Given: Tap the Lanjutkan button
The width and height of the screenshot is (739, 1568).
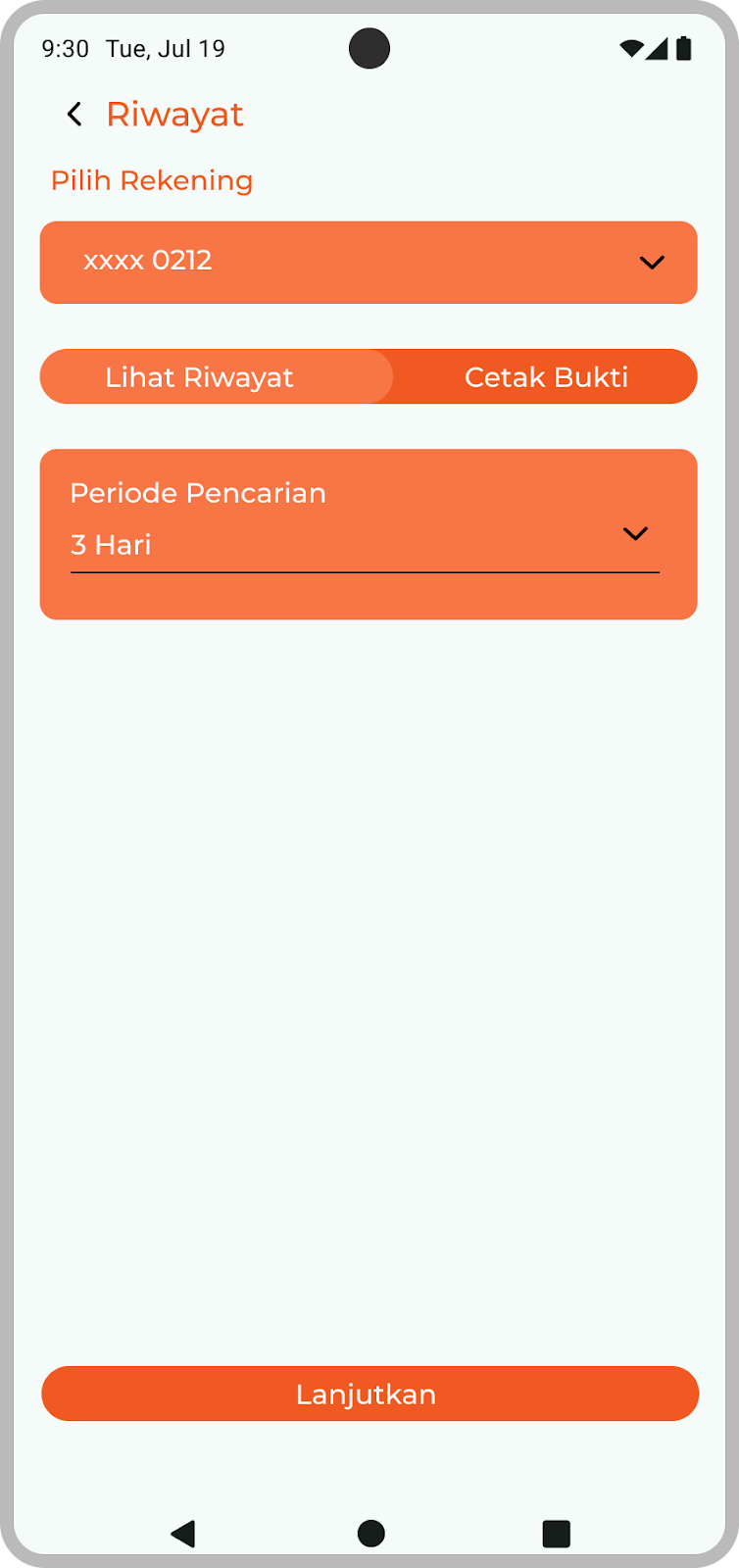Looking at the screenshot, I should pos(369,1394).
